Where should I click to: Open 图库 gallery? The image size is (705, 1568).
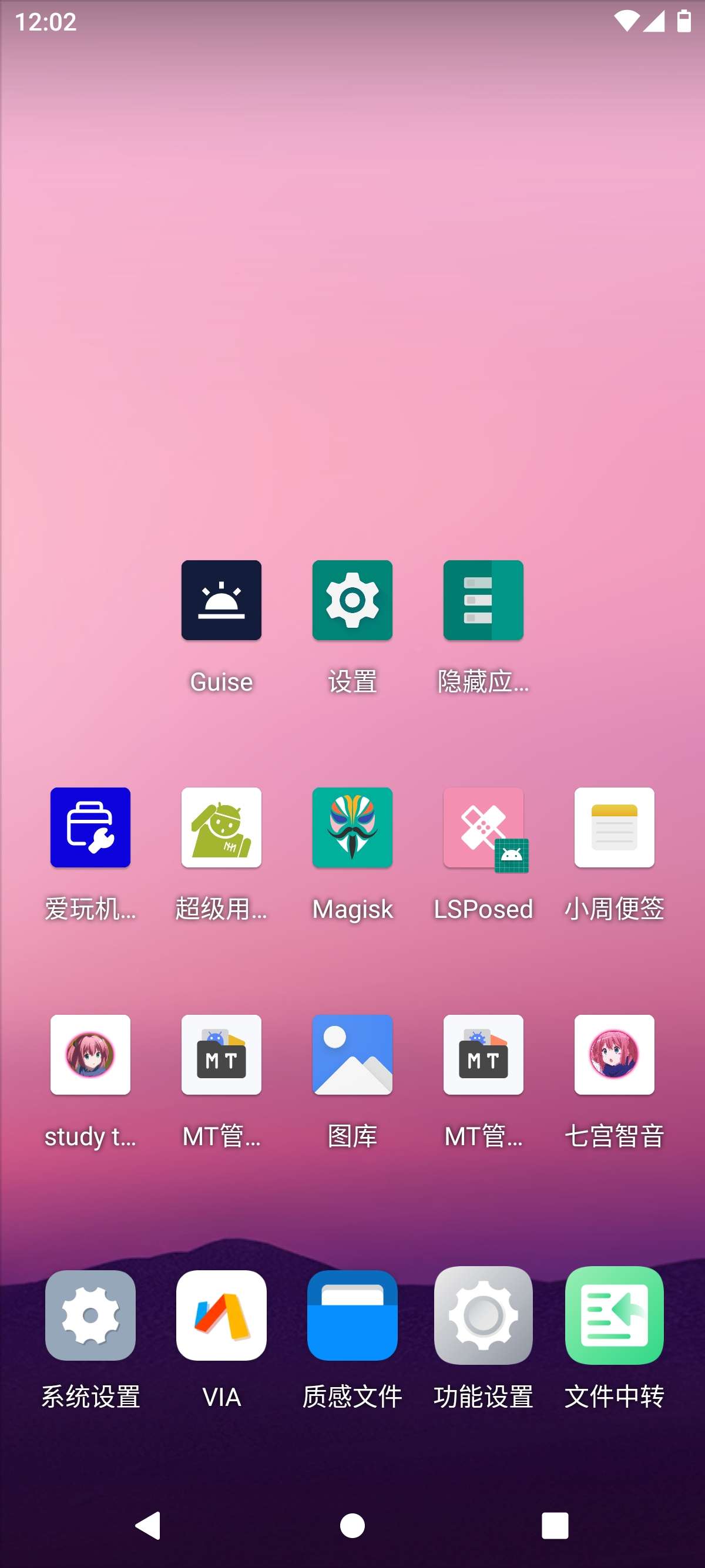tap(352, 1054)
